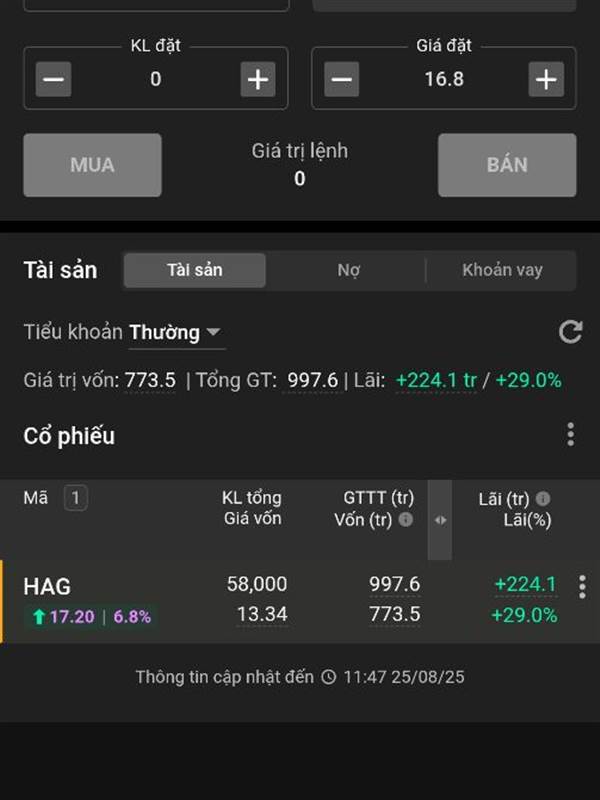Decrease the KL đặt quantity
600x800 pixels.
pyautogui.click(x=54, y=79)
